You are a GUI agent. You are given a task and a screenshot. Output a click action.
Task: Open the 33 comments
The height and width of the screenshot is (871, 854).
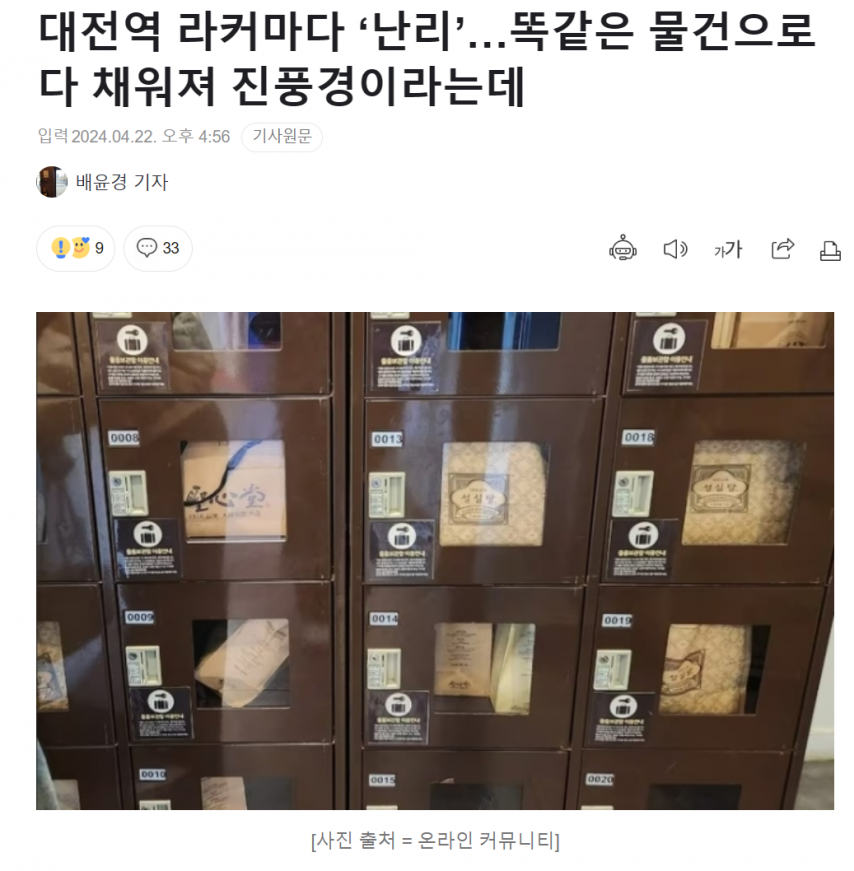158,248
